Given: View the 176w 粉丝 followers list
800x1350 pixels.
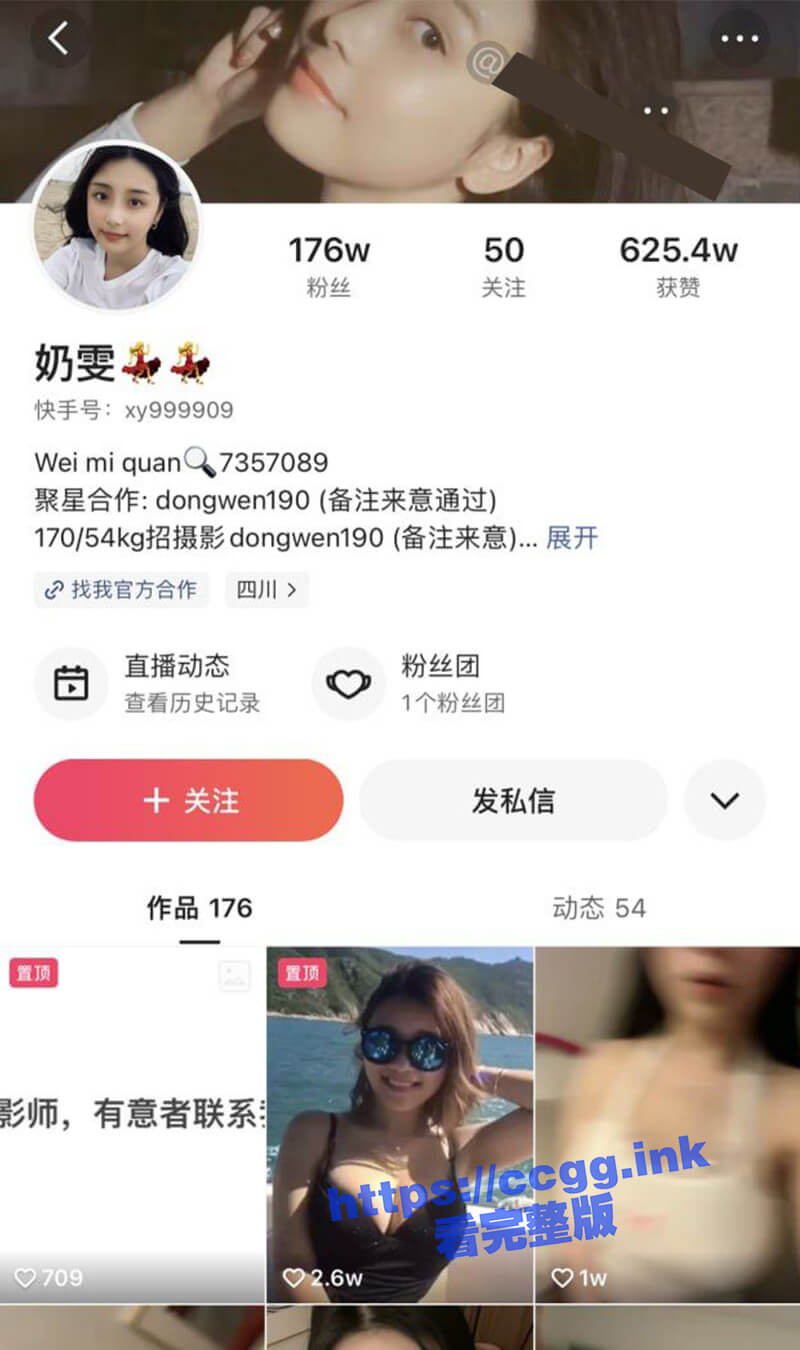Looking at the screenshot, I should (329, 266).
